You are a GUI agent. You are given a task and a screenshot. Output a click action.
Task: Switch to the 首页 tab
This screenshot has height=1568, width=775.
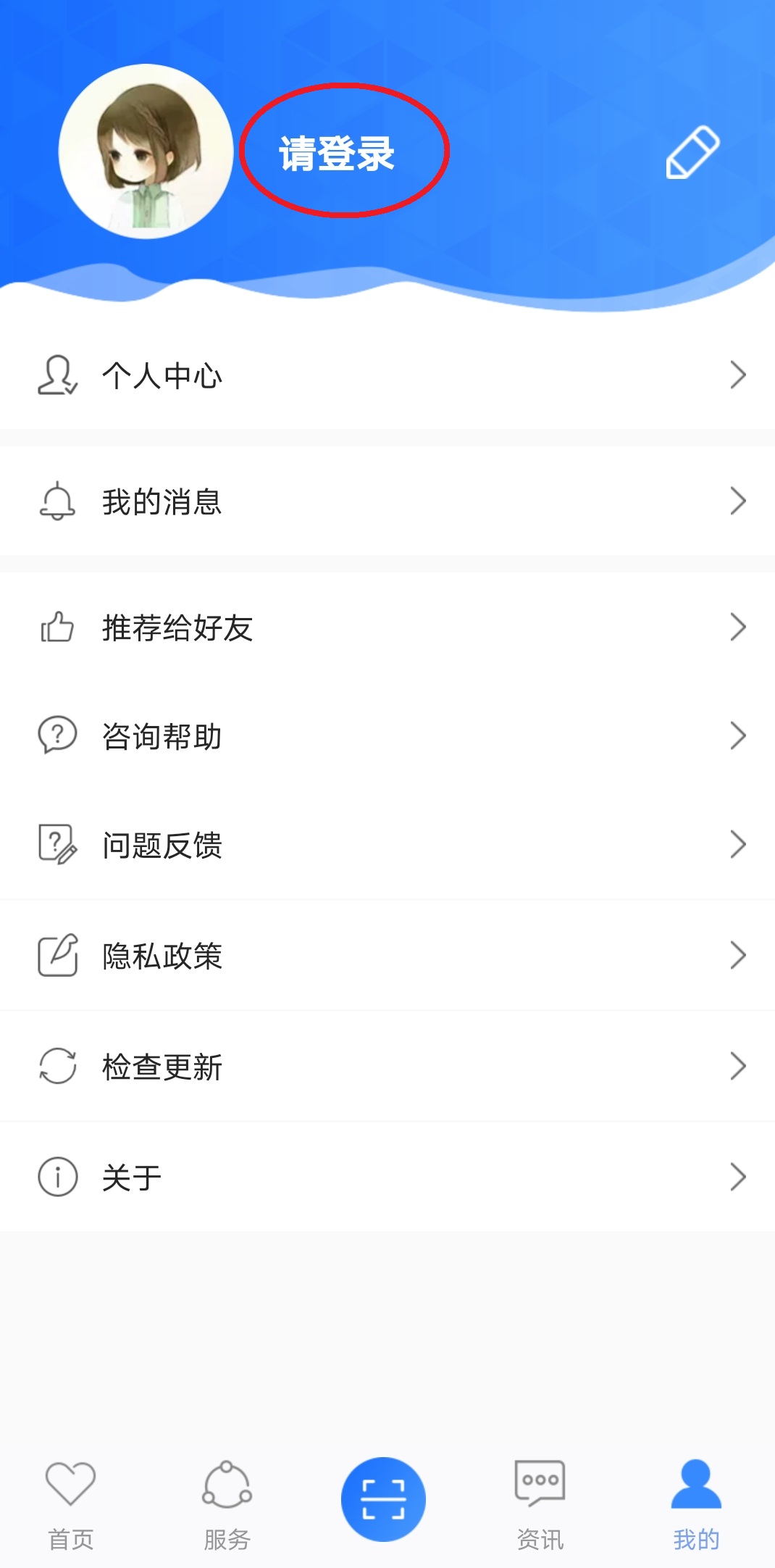[x=70, y=1500]
